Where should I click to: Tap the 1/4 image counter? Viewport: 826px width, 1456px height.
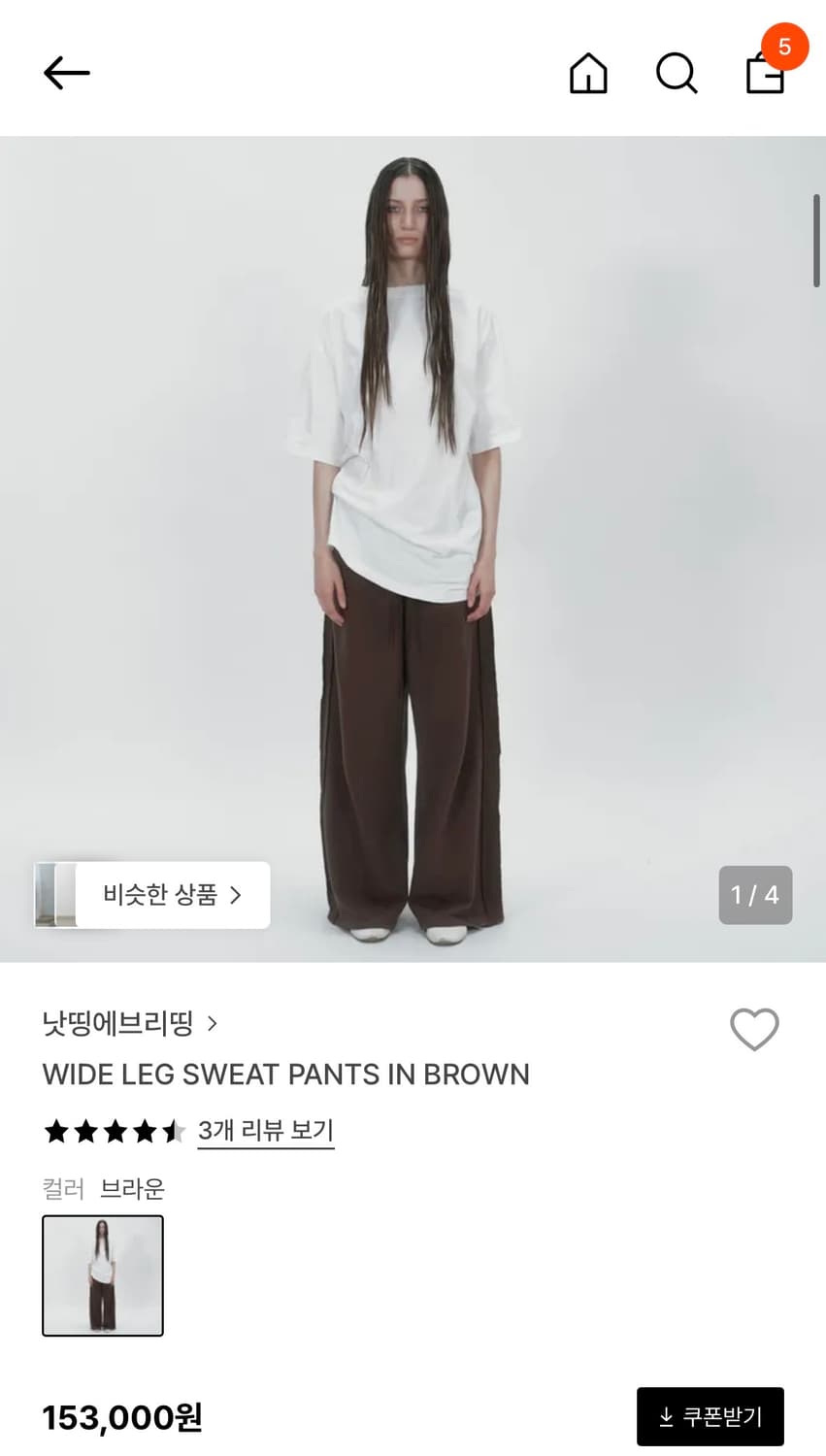point(756,895)
